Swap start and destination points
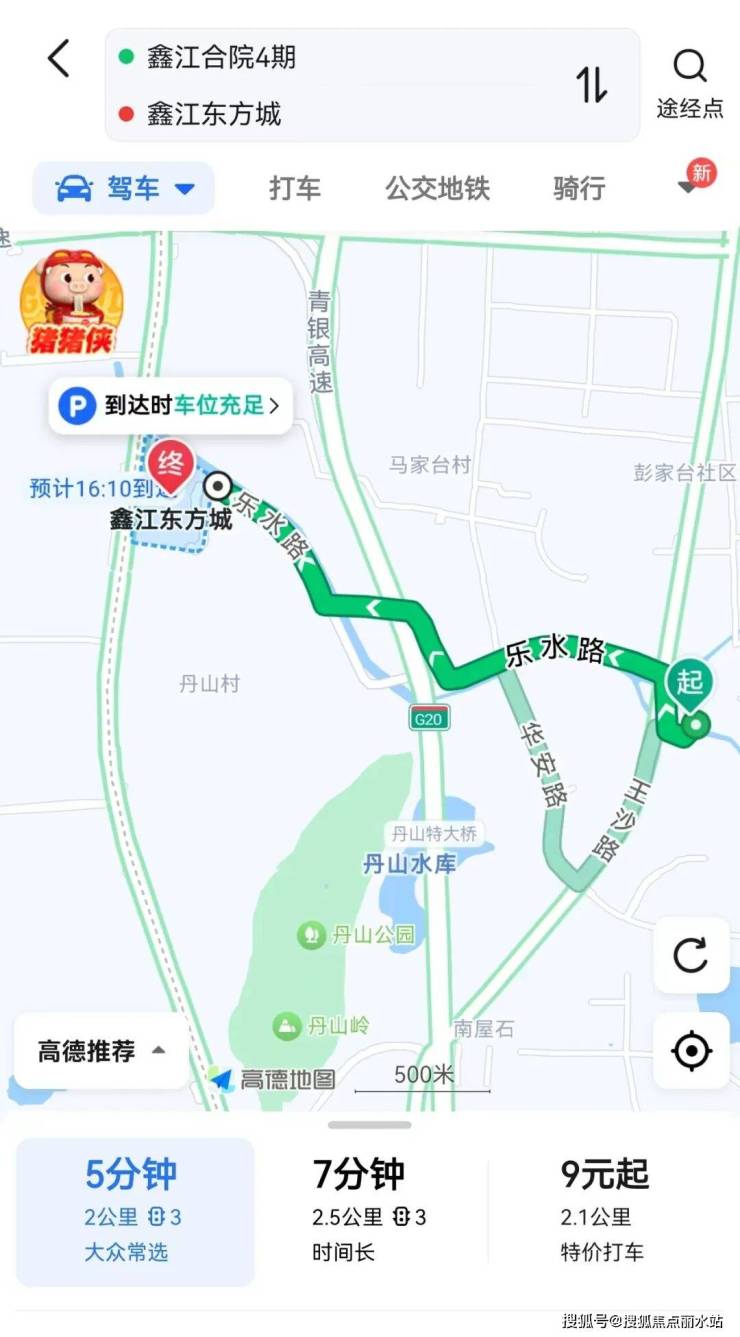 [591, 85]
